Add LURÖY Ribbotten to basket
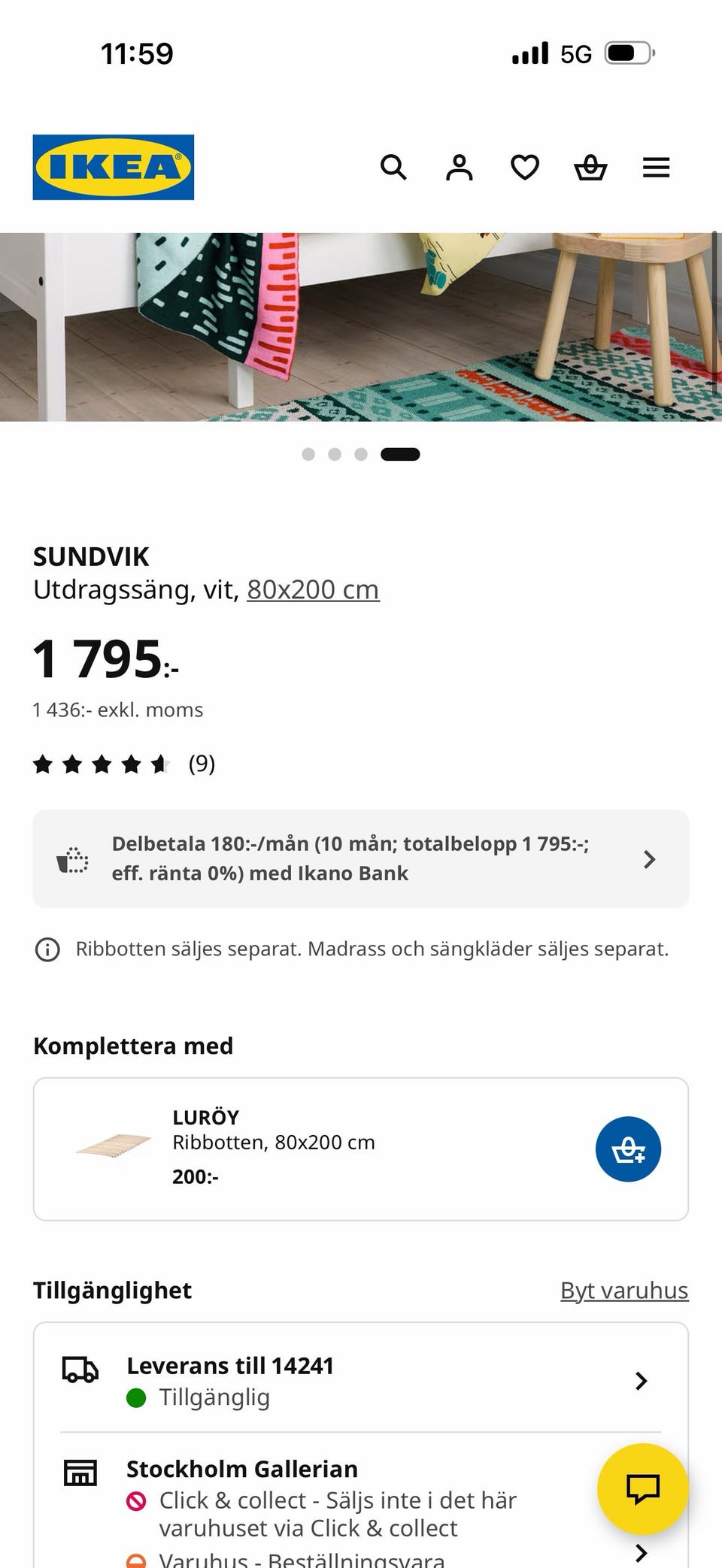Image resolution: width=722 pixels, height=1568 pixels. click(x=628, y=1149)
